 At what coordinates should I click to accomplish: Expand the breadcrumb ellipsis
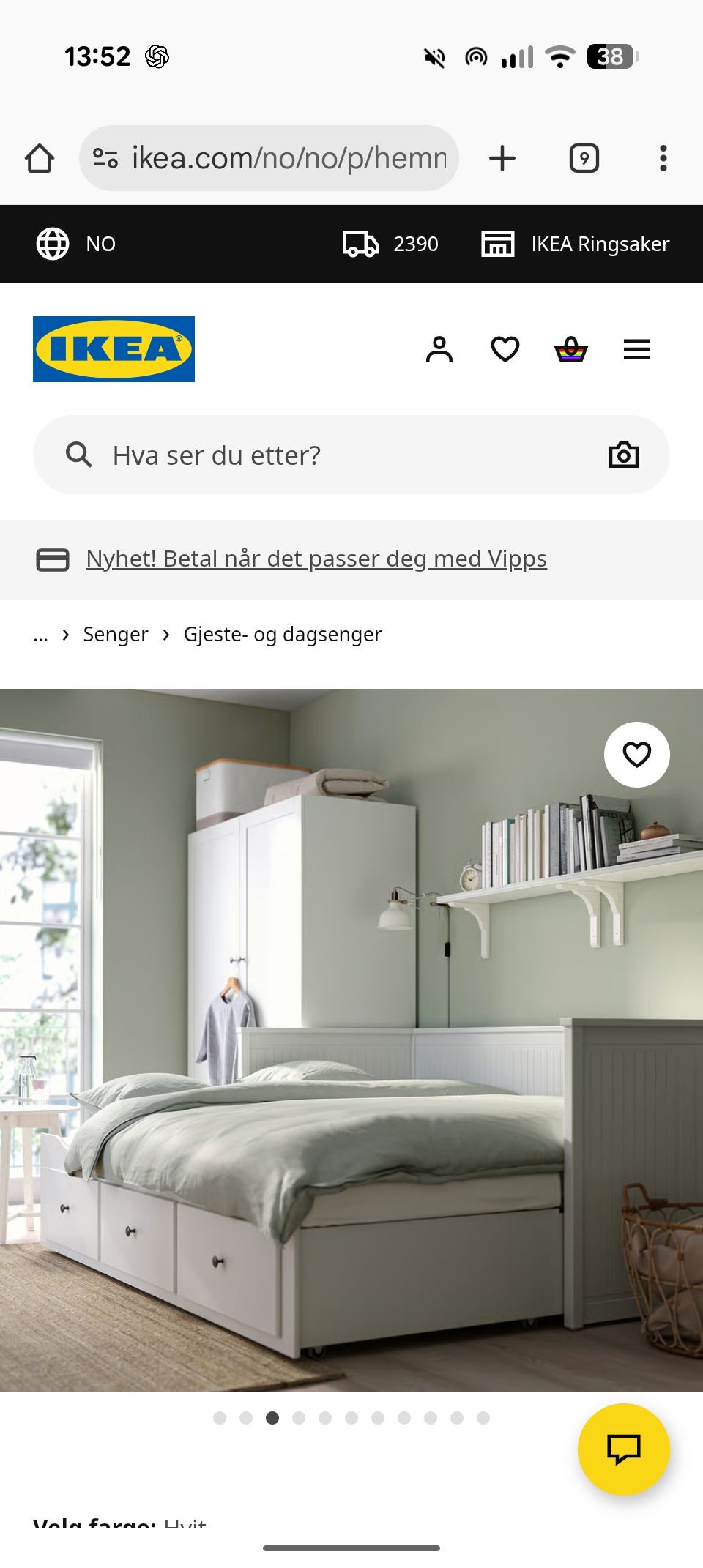[40, 634]
